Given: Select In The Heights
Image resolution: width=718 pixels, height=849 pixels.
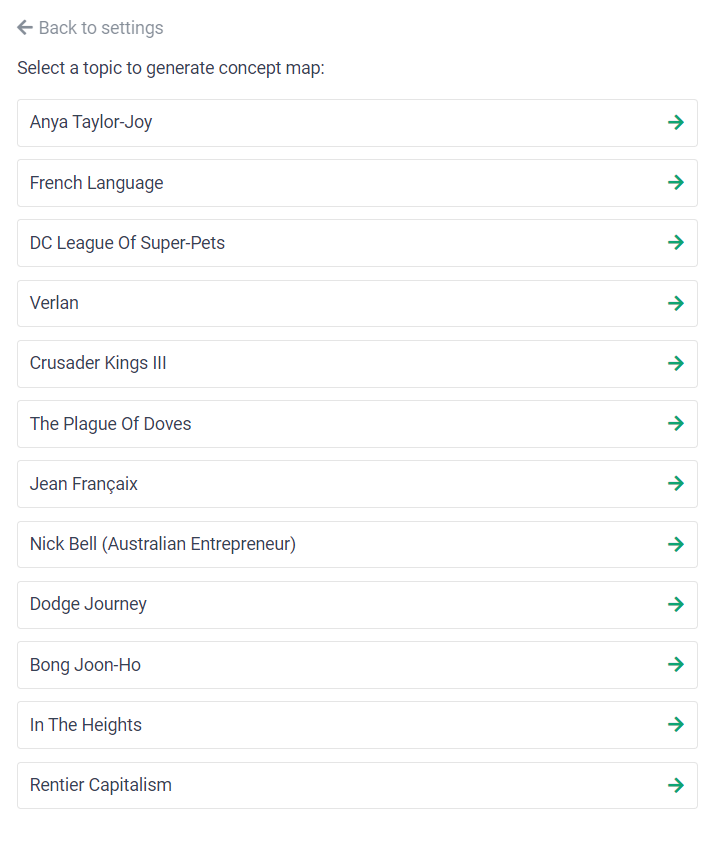Looking at the screenshot, I should coord(357,725).
